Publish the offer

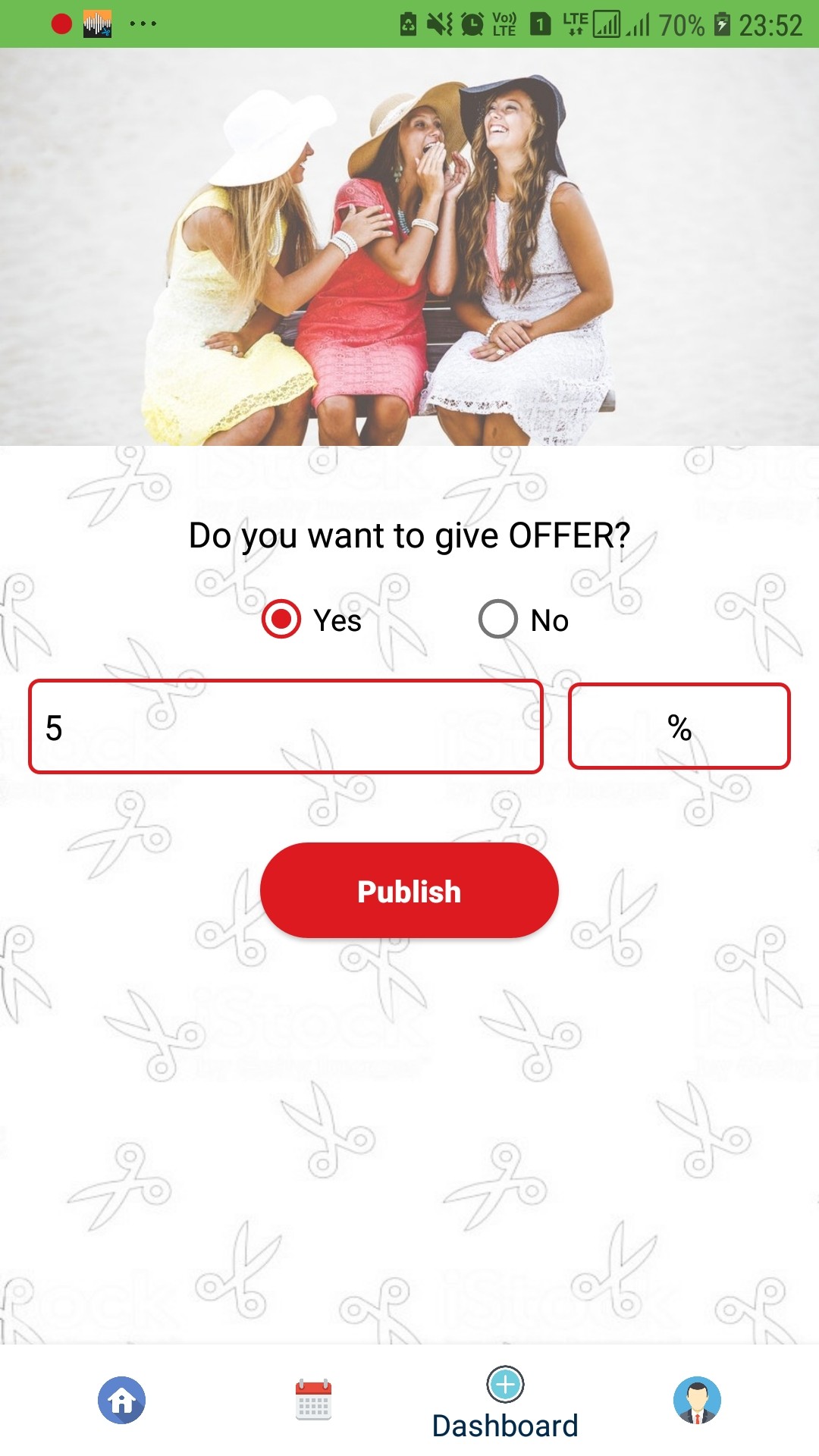click(x=409, y=890)
